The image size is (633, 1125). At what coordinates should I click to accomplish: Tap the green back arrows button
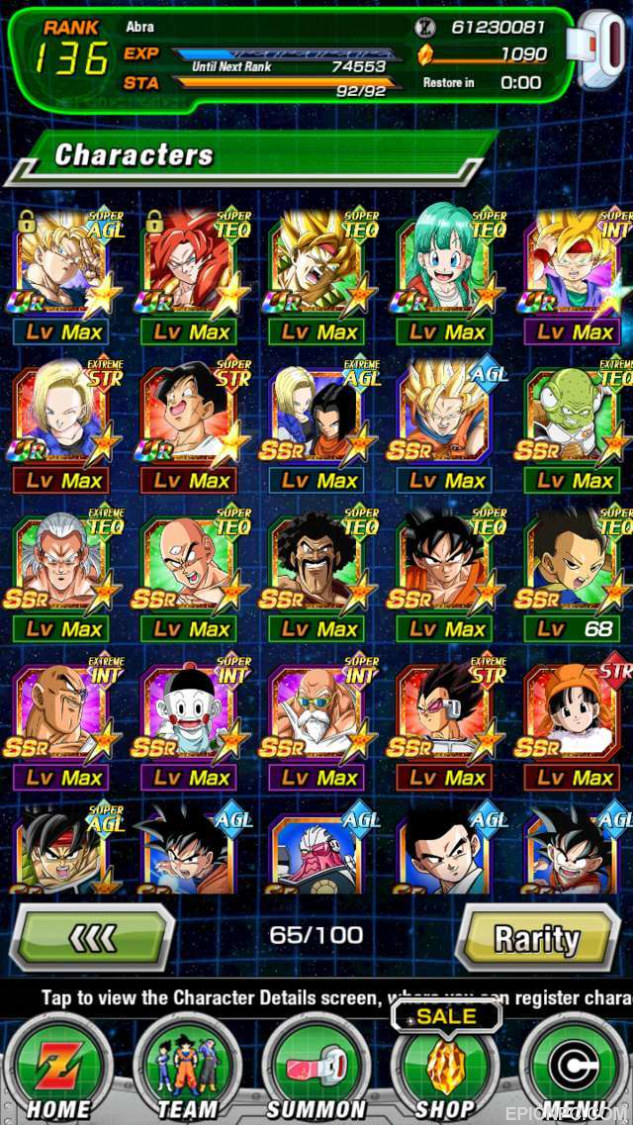click(x=93, y=938)
